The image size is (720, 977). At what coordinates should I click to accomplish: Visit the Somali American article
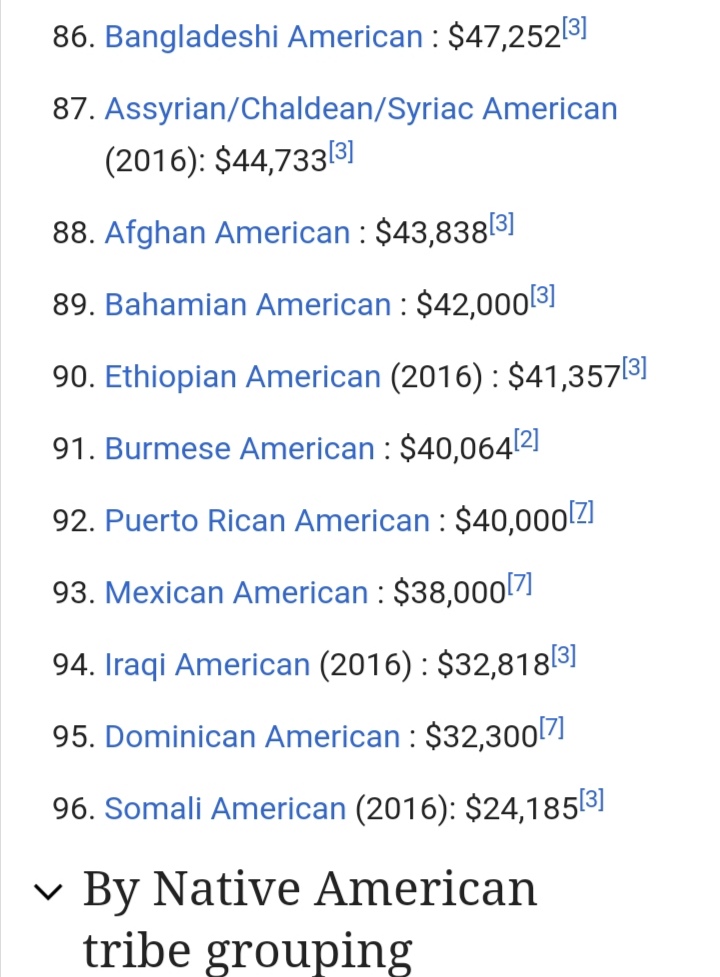click(x=225, y=809)
